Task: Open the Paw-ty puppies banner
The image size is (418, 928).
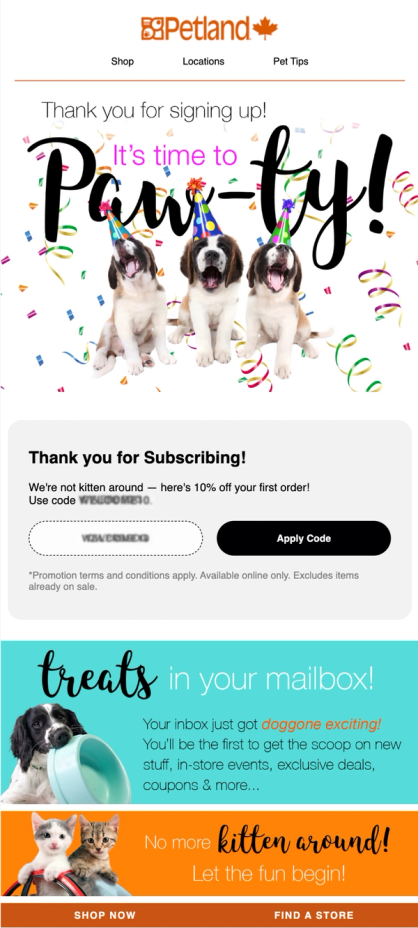Action: click(209, 243)
